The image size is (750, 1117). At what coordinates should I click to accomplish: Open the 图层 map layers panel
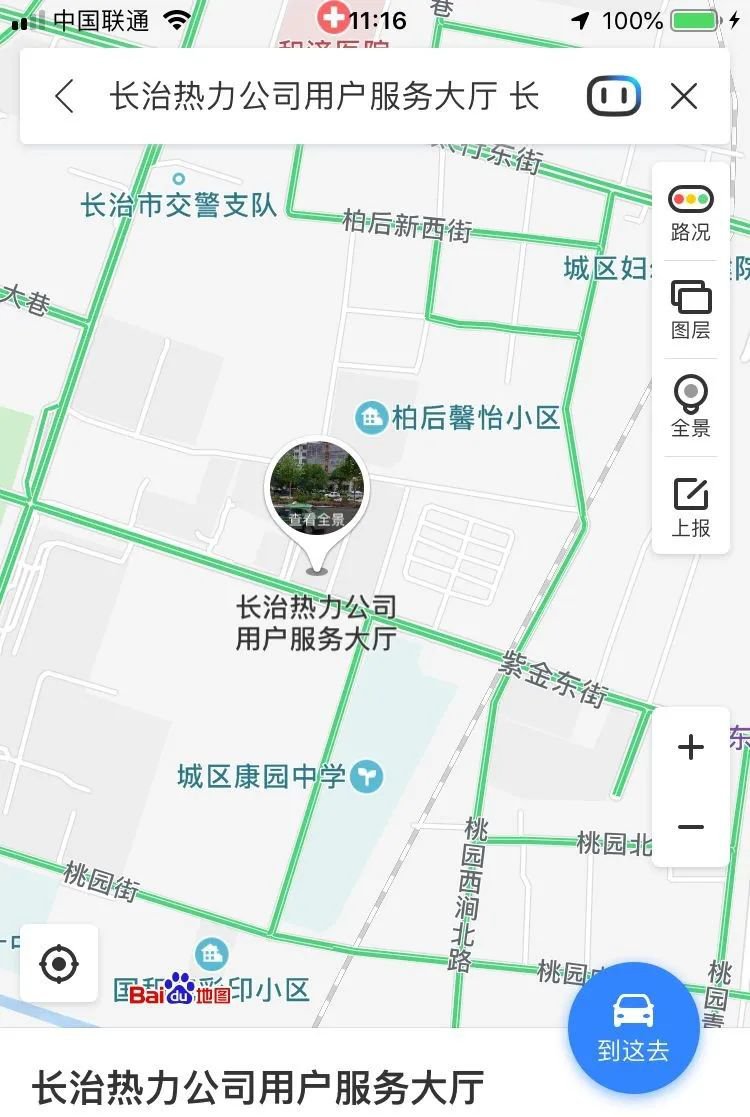coord(690,309)
